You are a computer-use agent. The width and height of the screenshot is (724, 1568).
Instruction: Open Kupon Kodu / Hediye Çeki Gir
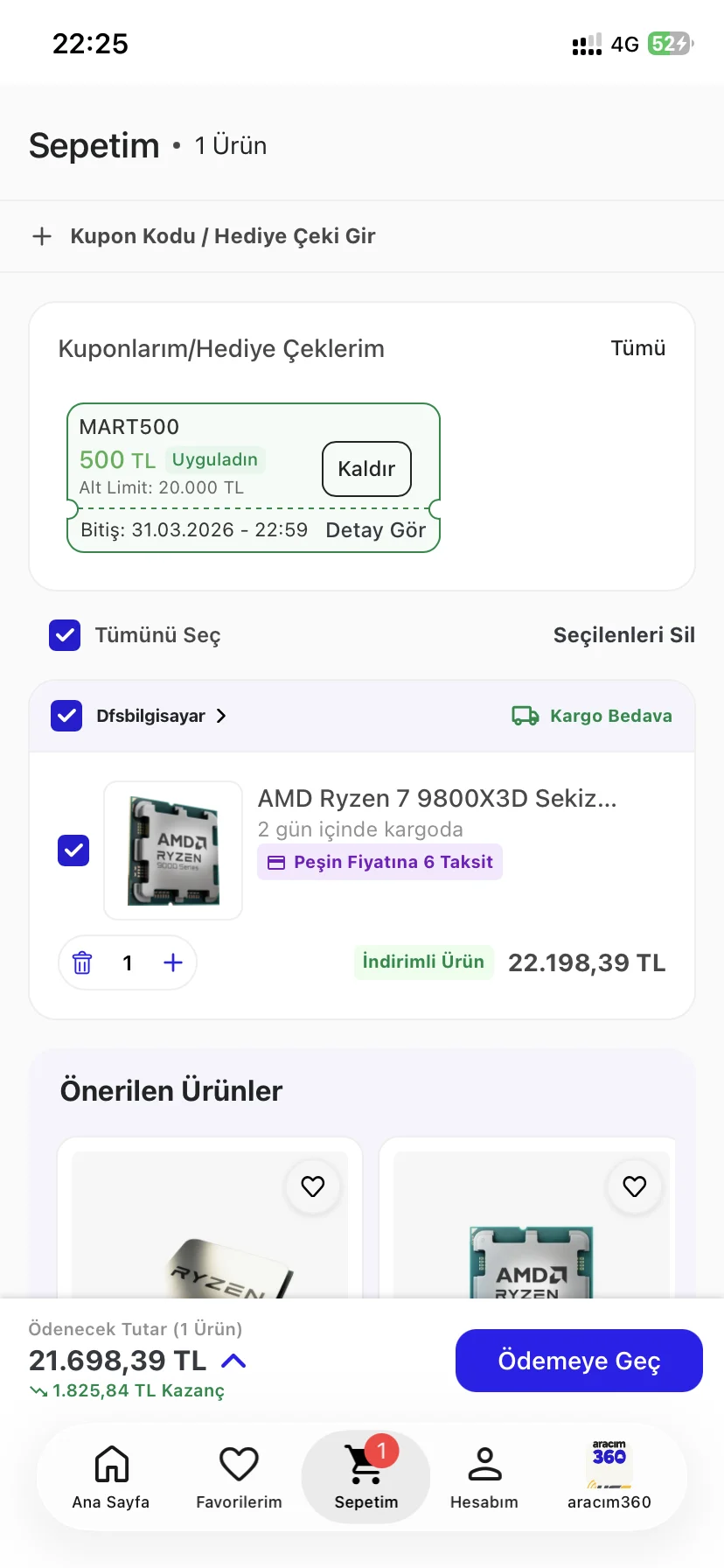point(205,236)
